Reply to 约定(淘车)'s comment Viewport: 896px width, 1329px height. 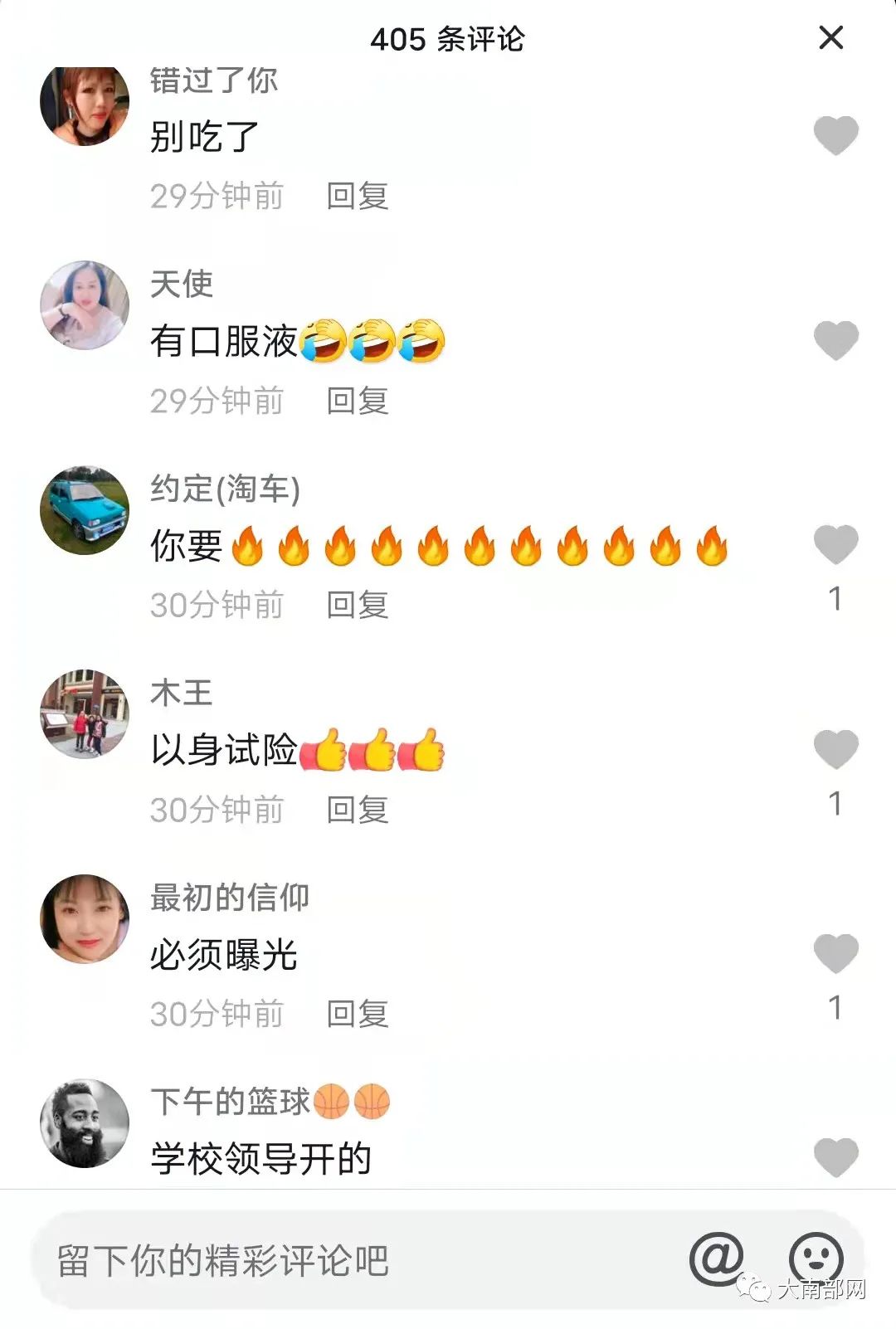[358, 606]
